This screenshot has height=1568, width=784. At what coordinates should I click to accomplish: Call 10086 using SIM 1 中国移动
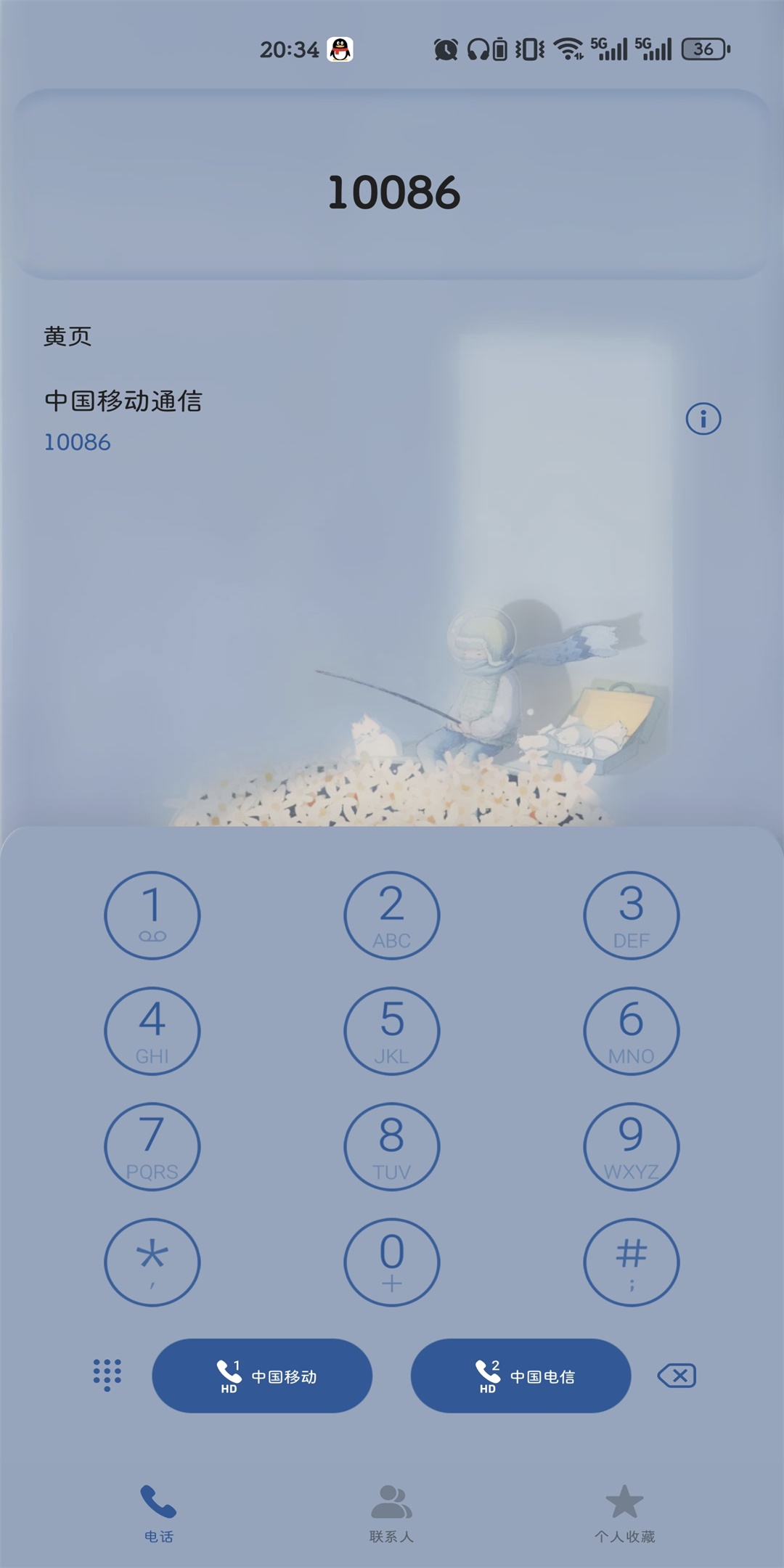pos(262,1376)
